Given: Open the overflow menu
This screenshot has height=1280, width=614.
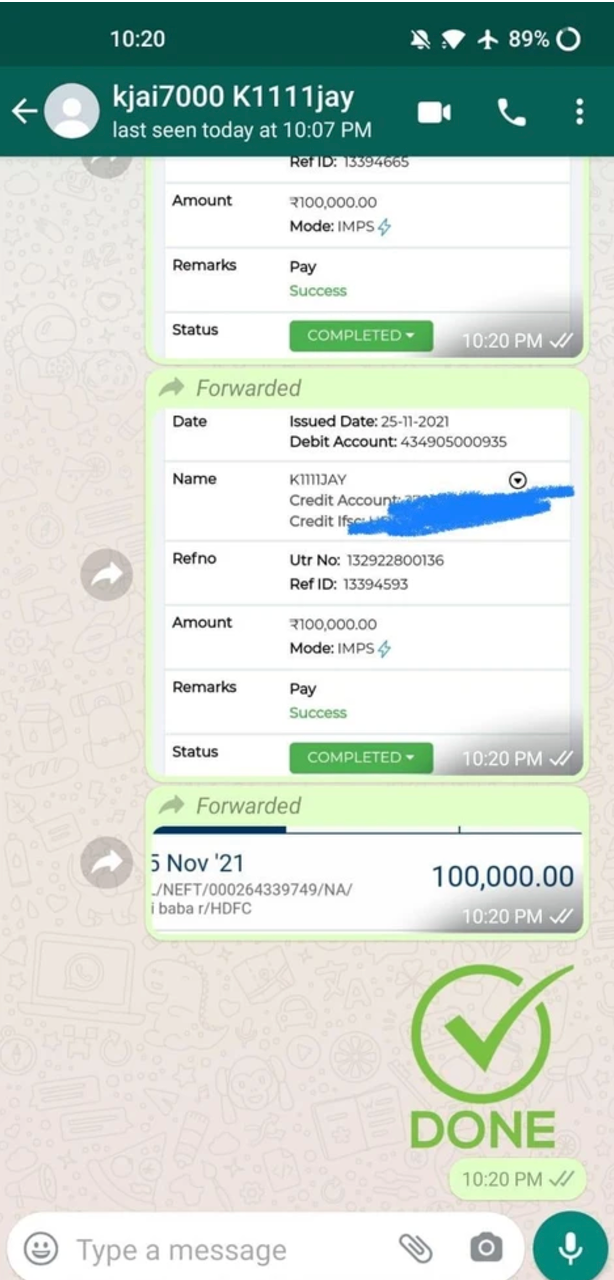Looking at the screenshot, I should coord(579,112).
